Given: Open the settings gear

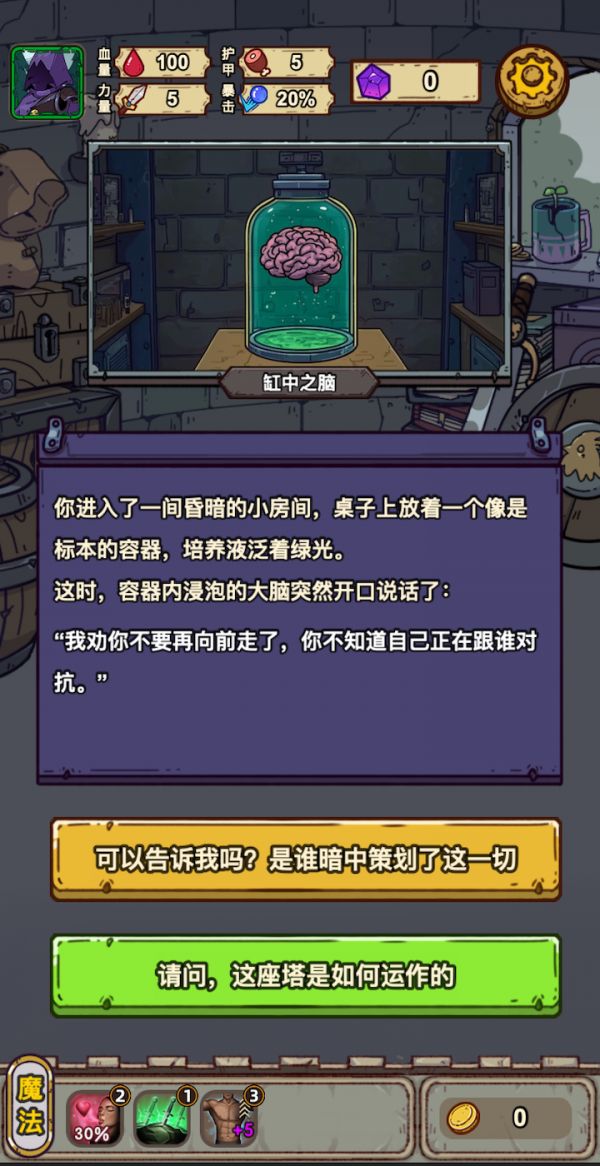Looking at the screenshot, I should point(531,79).
